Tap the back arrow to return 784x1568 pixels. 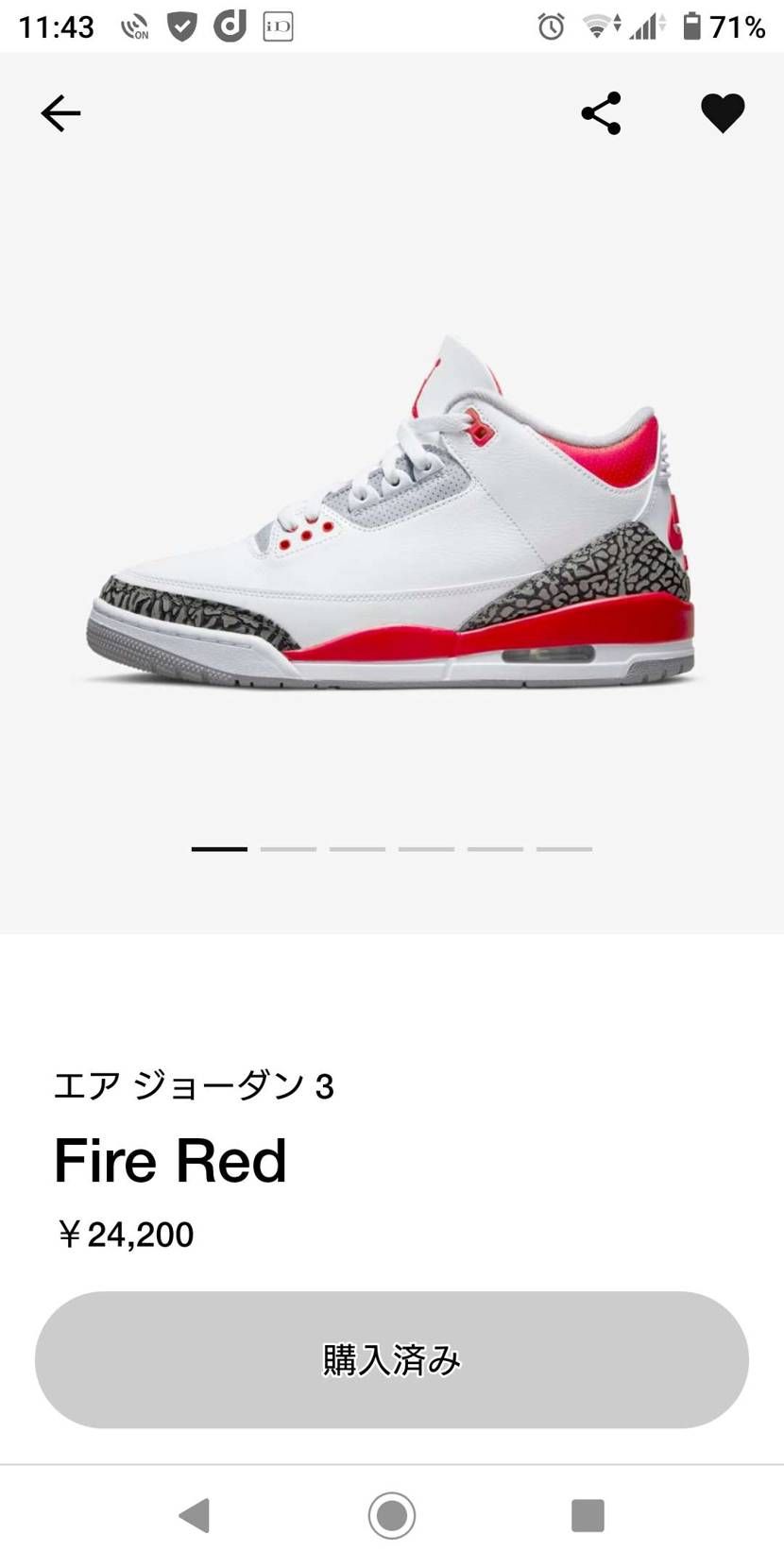(60, 112)
